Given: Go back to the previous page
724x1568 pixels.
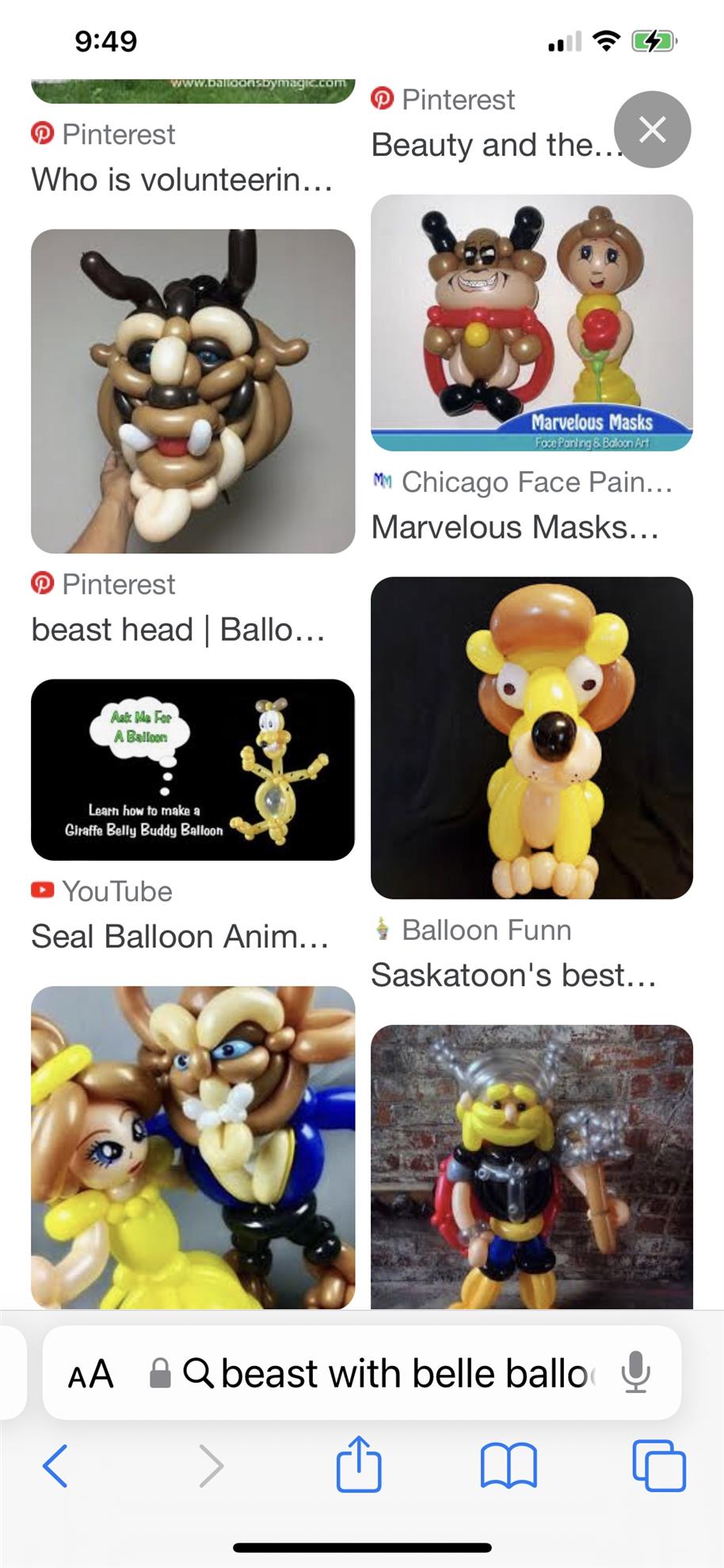Looking at the screenshot, I should [x=55, y=1466].
